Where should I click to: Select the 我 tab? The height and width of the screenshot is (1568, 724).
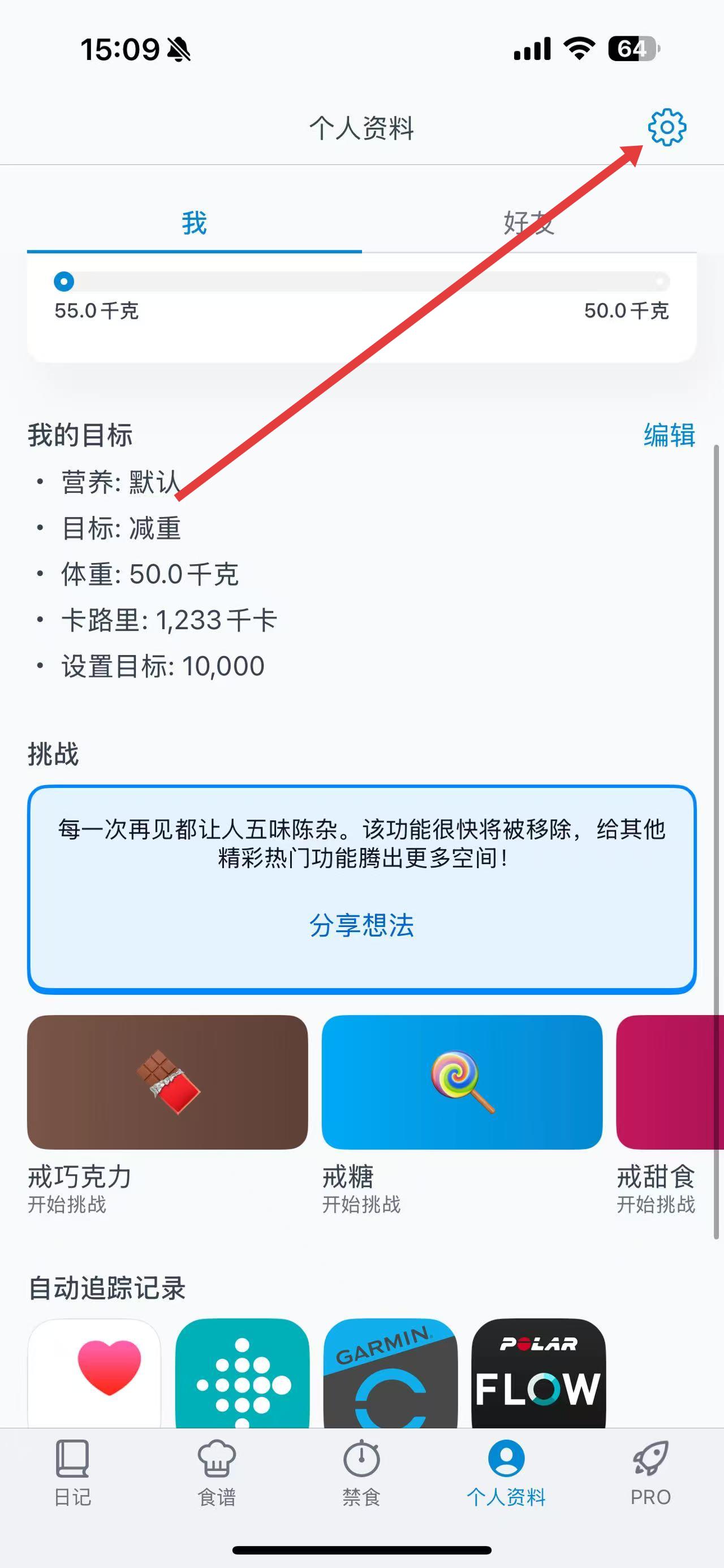point(194,223)
